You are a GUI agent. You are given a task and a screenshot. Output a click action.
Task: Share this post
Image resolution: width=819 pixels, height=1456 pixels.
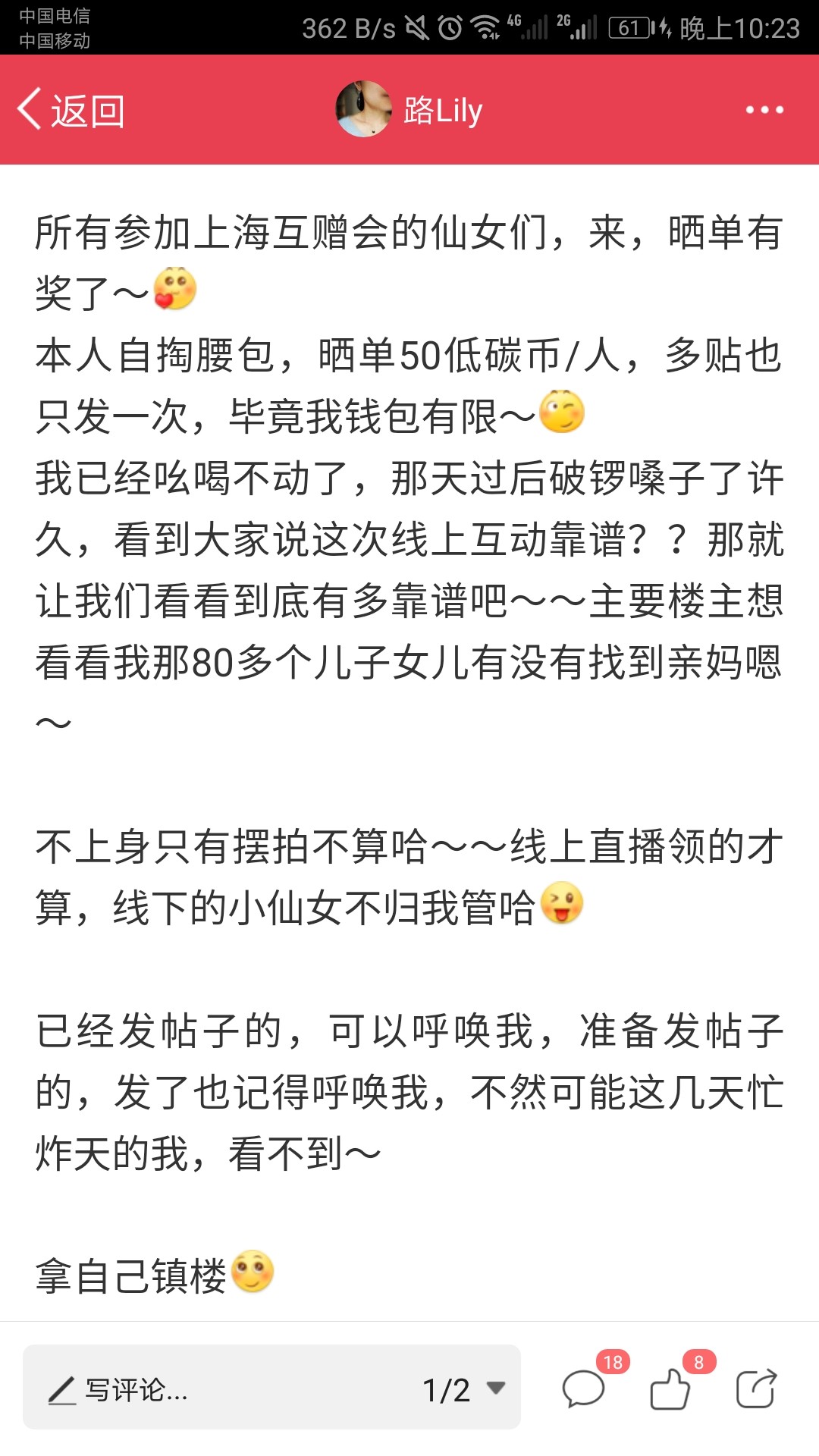(757, 1389)
